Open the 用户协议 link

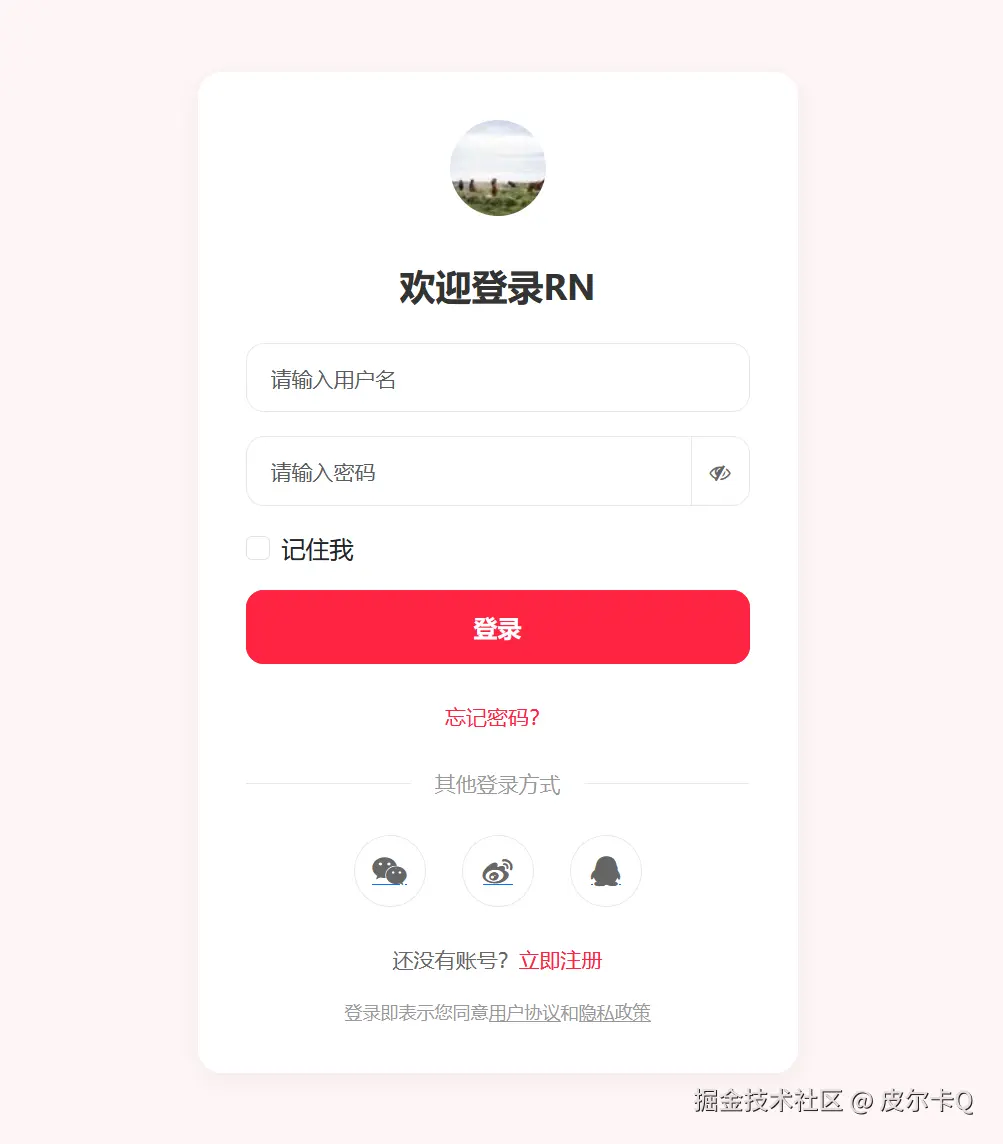point(524,1013)
